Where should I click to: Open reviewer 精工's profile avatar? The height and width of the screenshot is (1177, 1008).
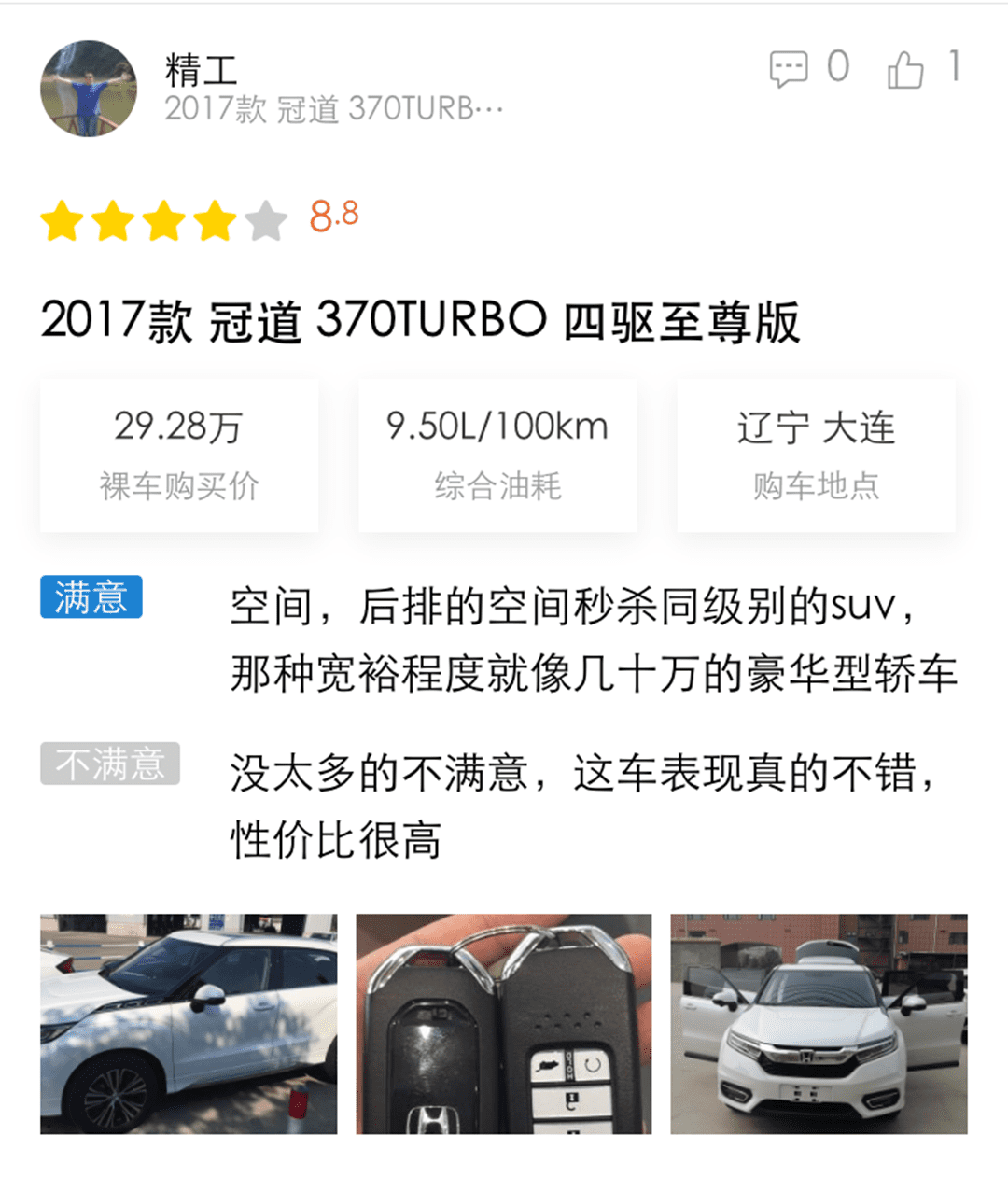pyautogui.click(x=89, y=89)
